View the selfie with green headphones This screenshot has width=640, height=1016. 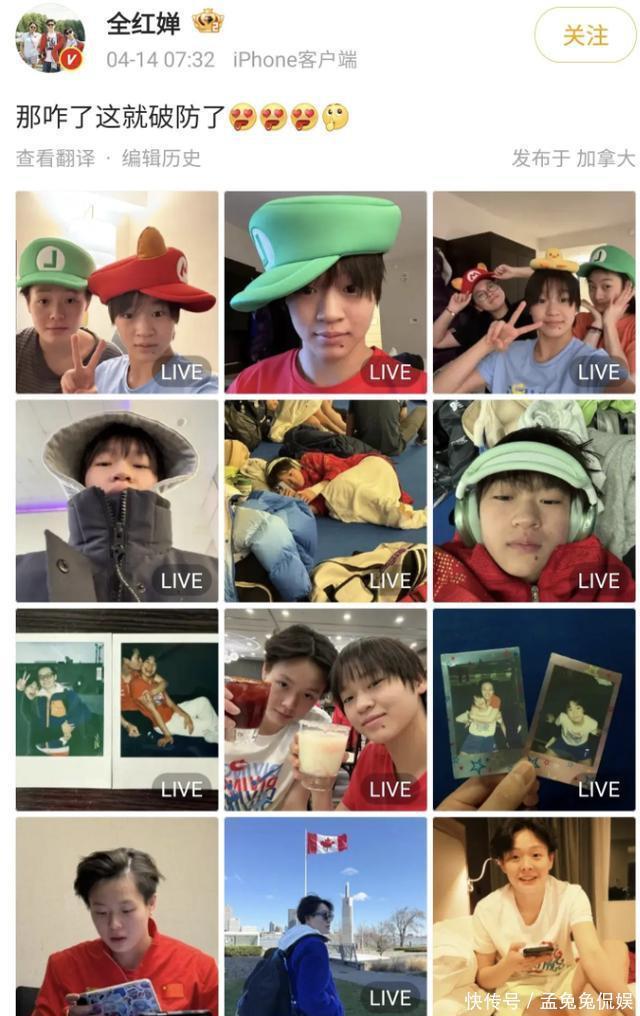click(534, 500)
